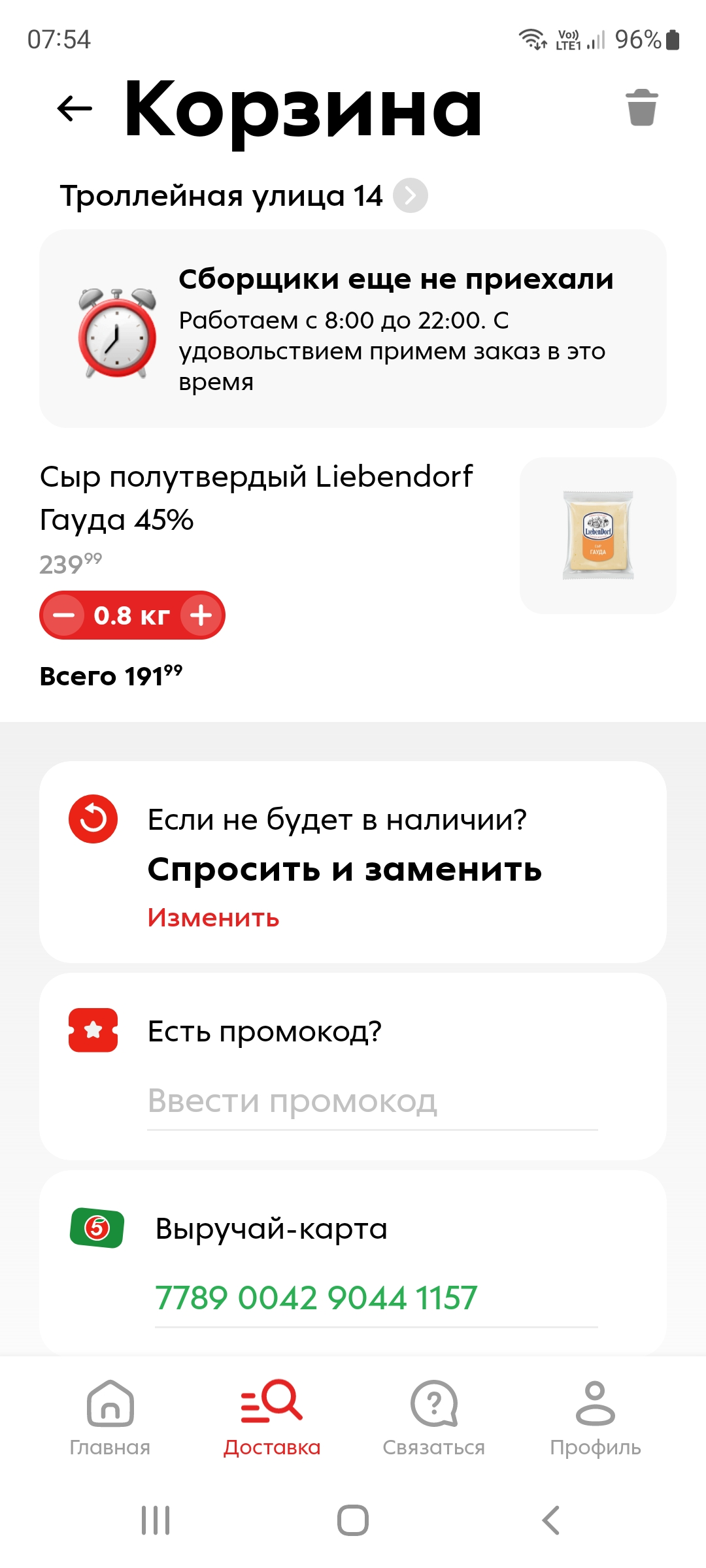Edit the Выручай-карта number field

[x=376, y=1299]
